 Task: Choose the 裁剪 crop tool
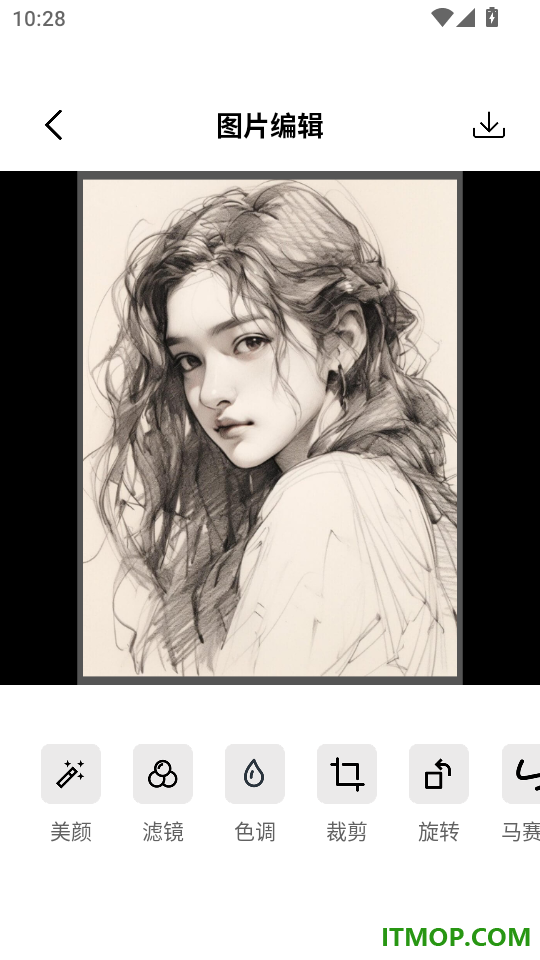tap(347, 774)
